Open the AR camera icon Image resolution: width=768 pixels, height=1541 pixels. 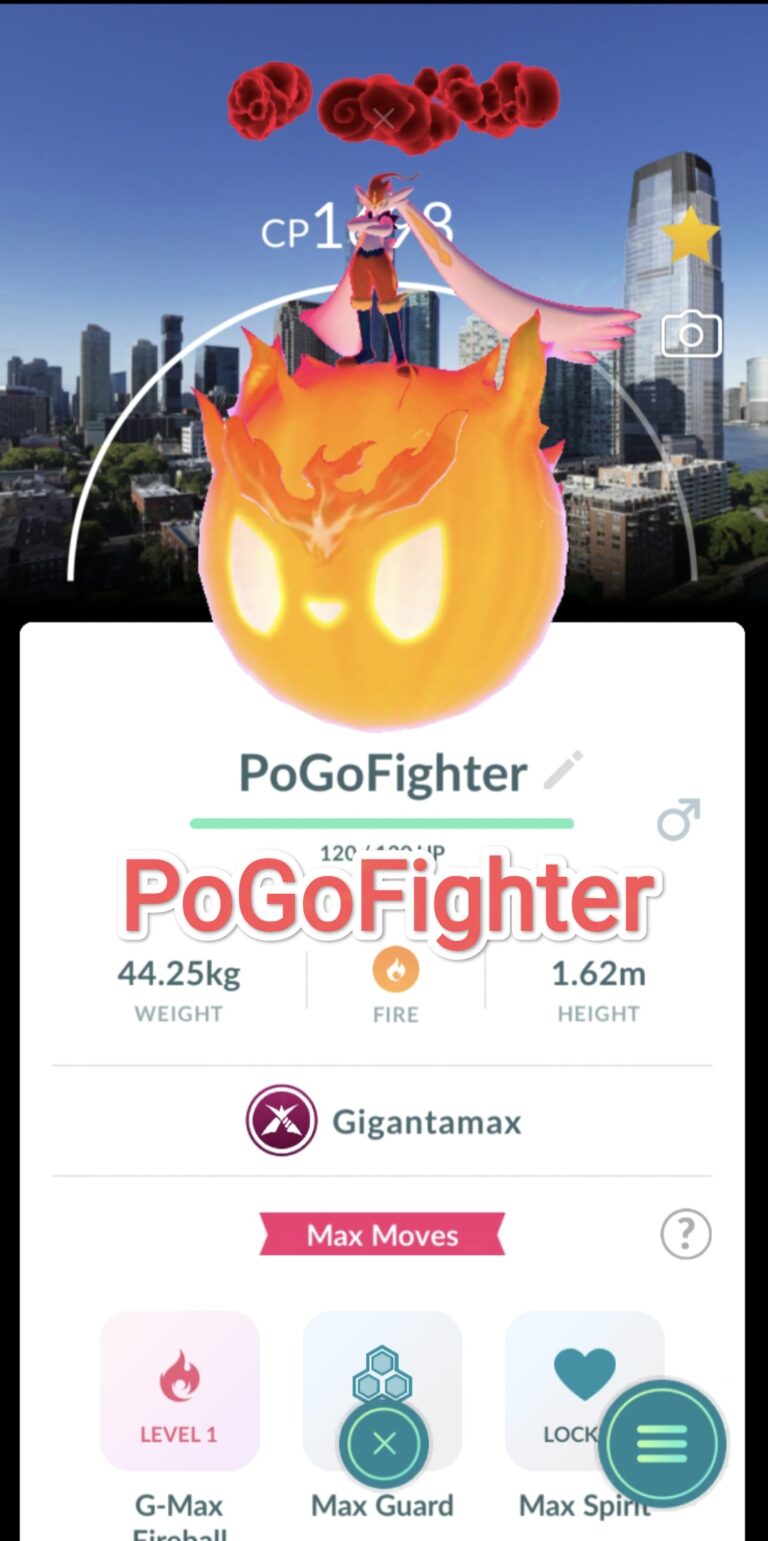[x=691, y=335]
